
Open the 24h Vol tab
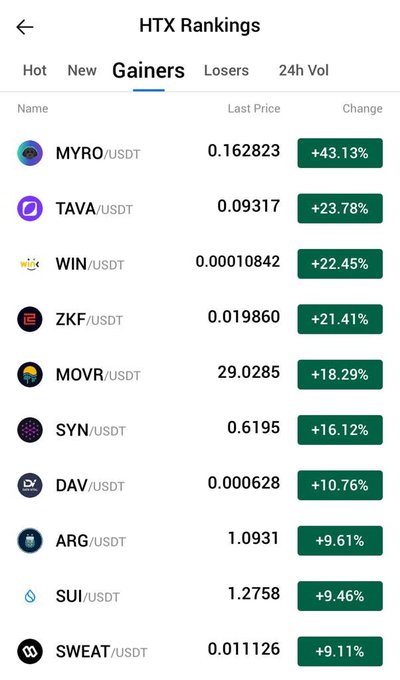click(304, 70)
